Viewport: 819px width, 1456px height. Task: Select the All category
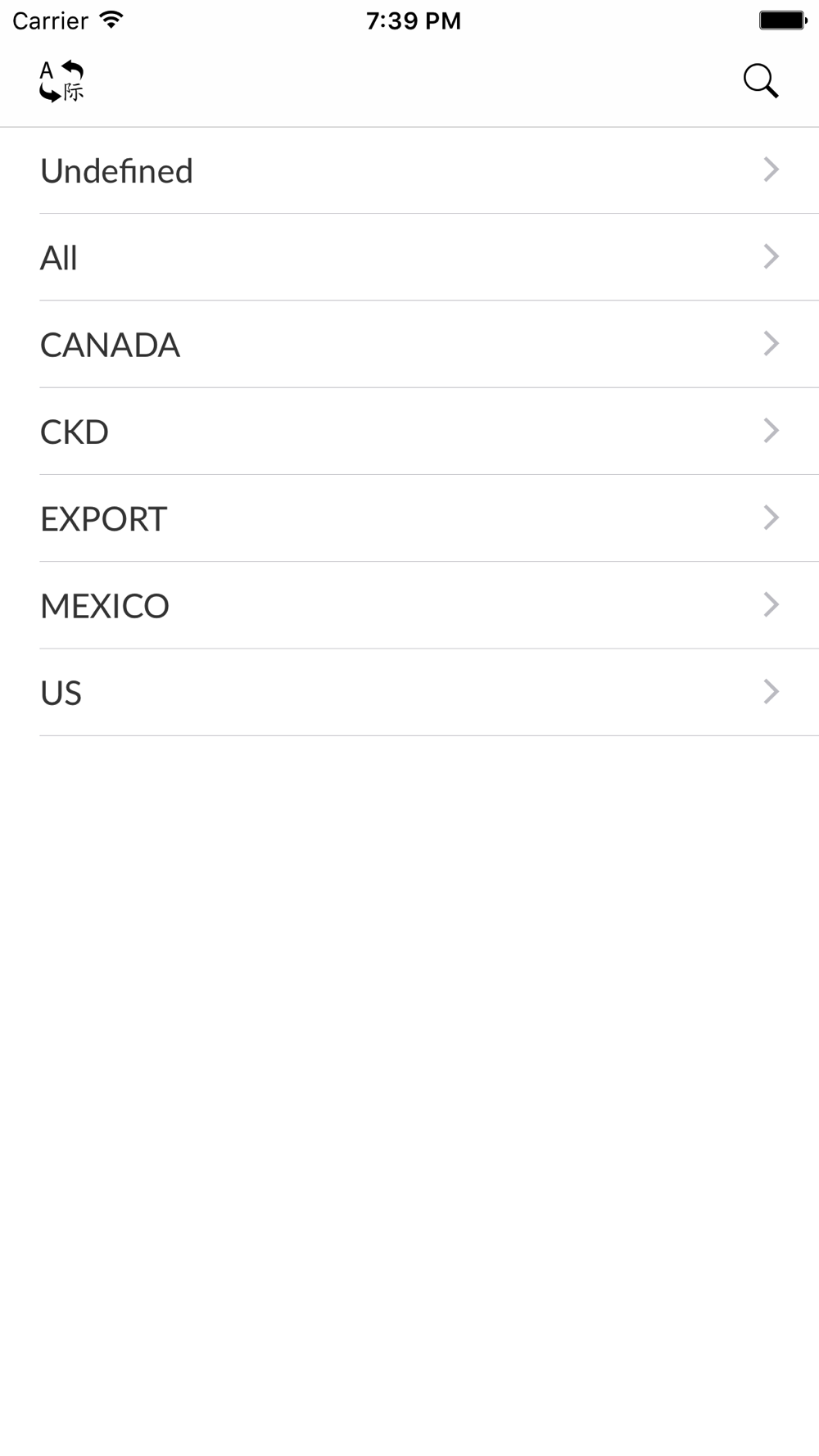click(x=409, y=258)
